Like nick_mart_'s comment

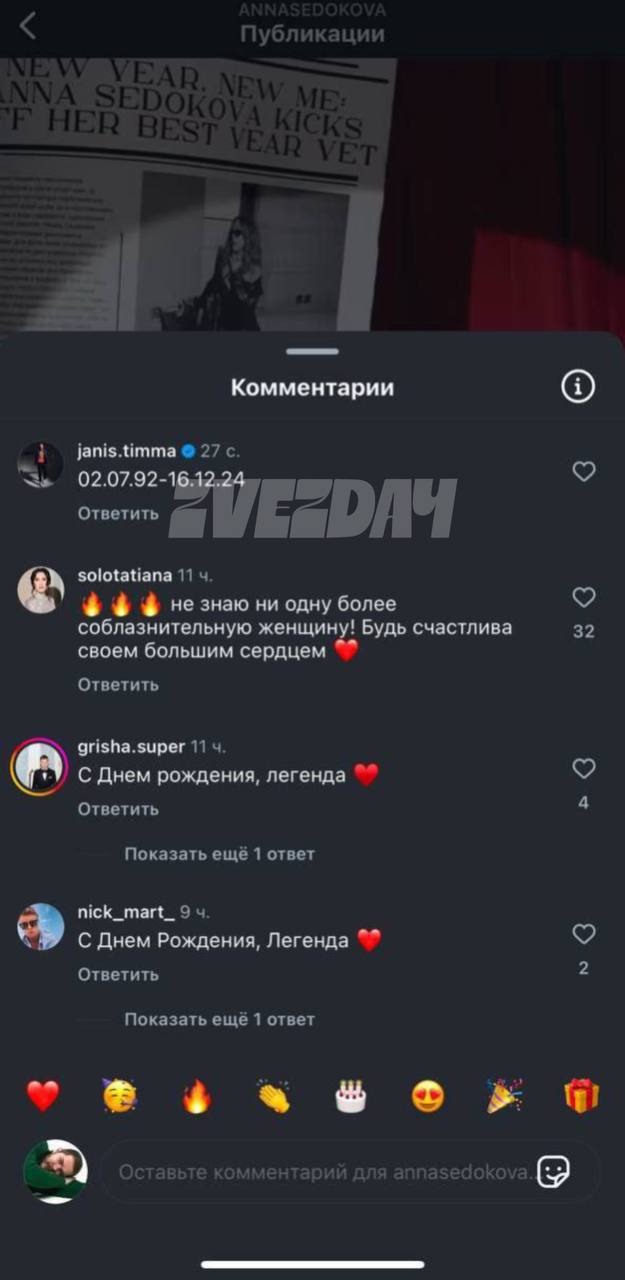tap(584, 934)
